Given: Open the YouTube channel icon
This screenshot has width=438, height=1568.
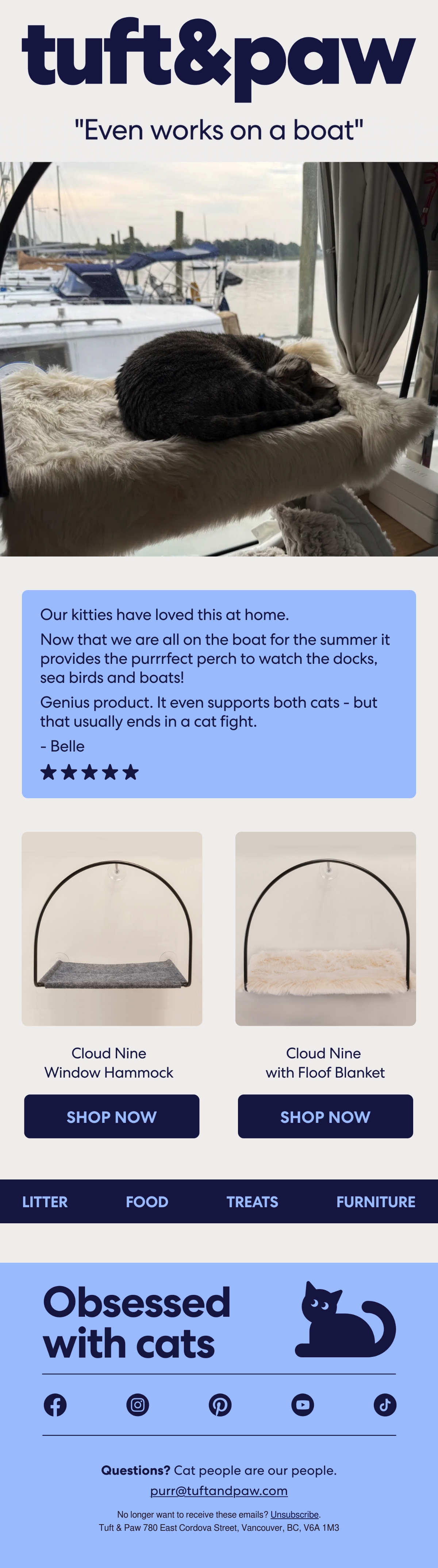Looking at the screenshot, I should [302, 1405].
